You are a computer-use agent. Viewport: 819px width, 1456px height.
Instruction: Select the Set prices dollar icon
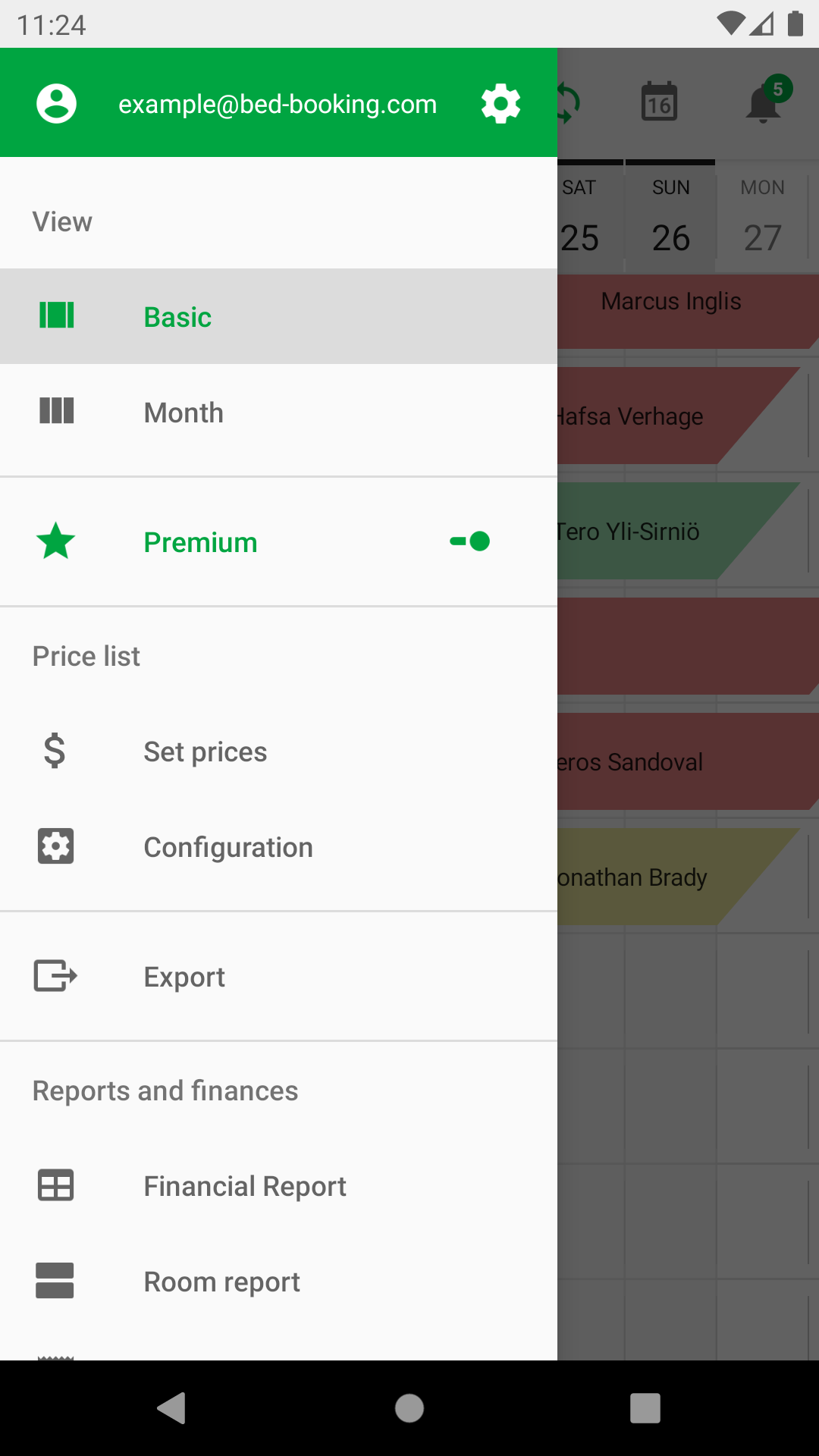[x=54, y=751]
